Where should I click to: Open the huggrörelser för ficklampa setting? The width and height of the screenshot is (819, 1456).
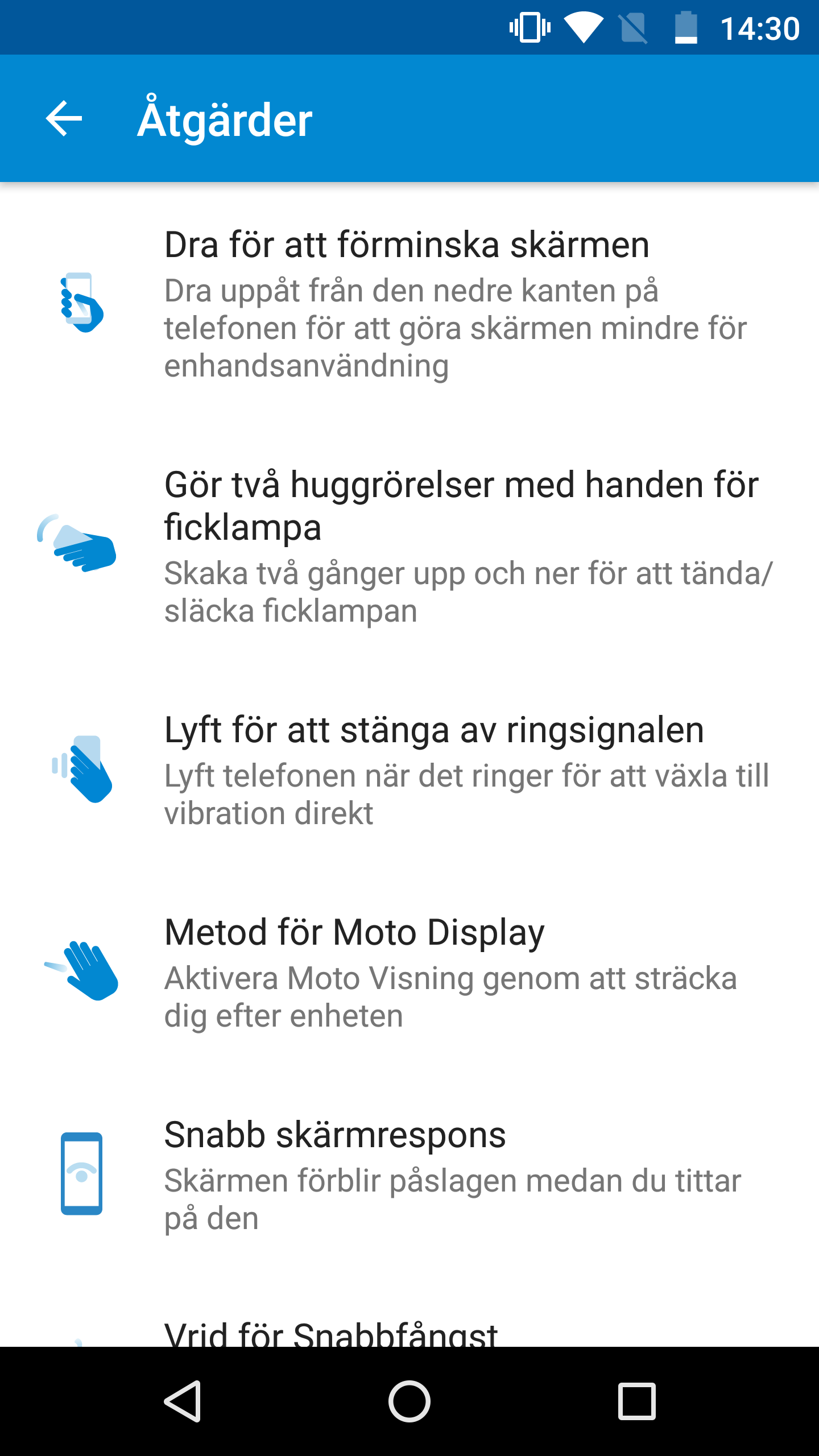tap(409, 546)
